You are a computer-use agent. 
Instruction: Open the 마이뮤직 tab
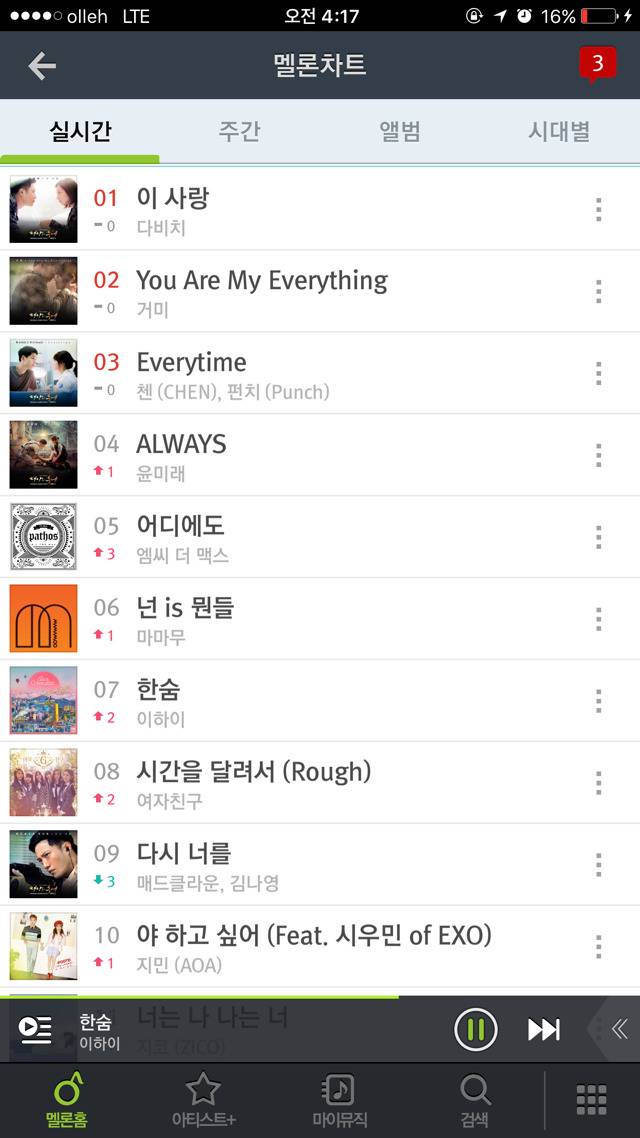coord(339,1100)
